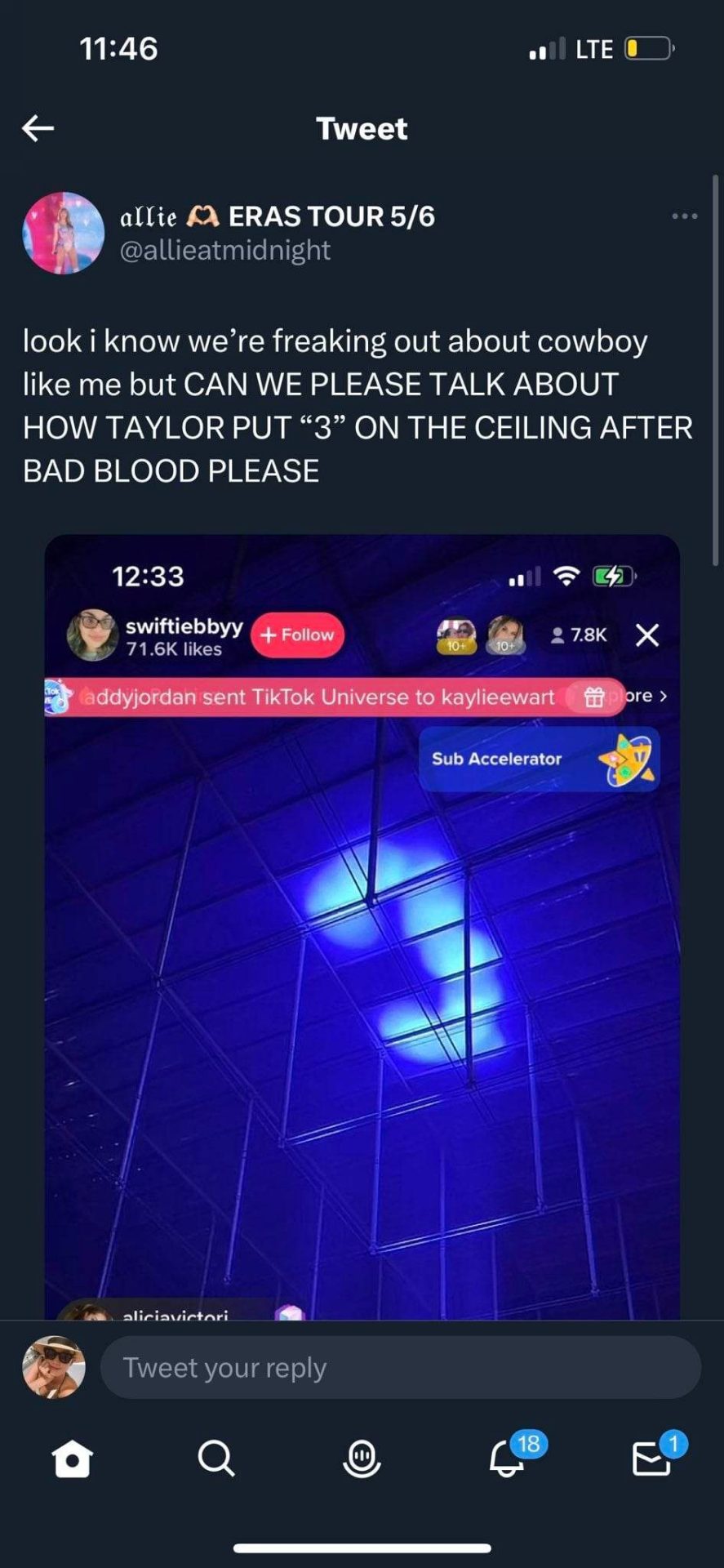Switch to the Search tab
Screen dimensions: 724x1568
pos(216,1458)
